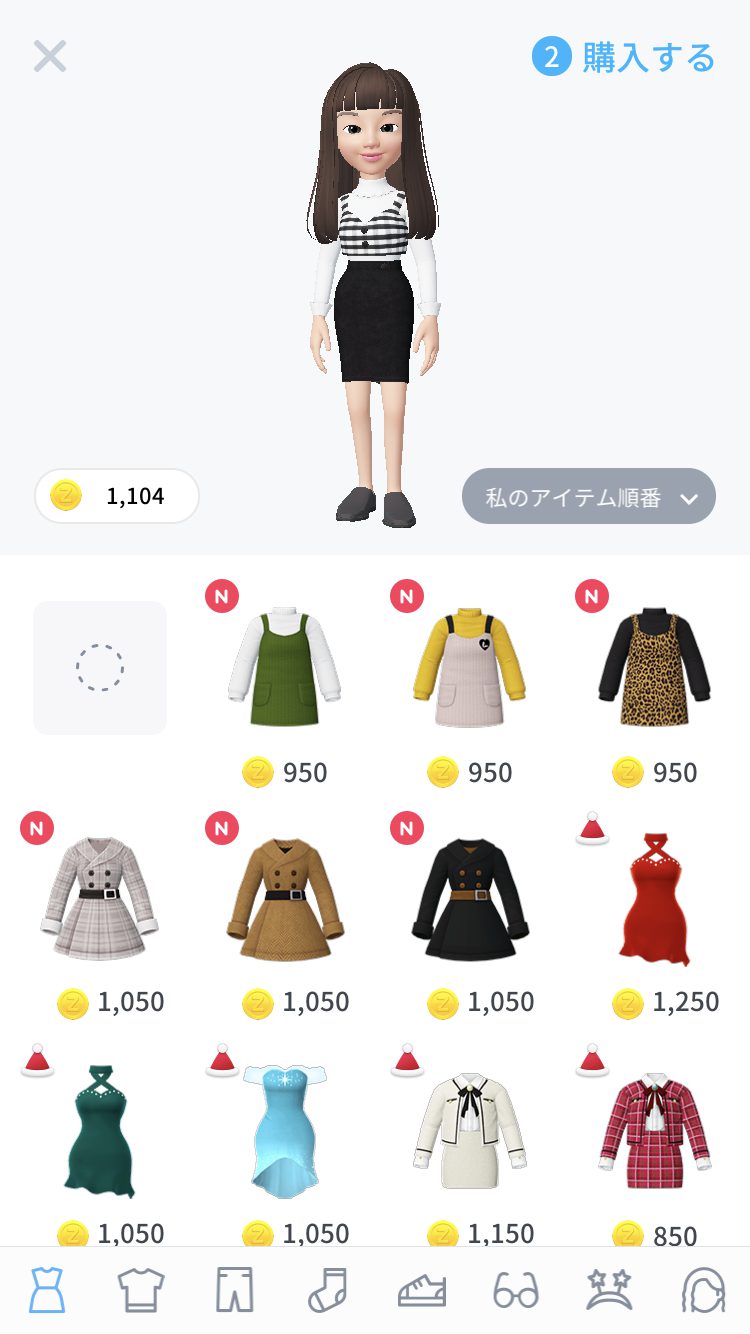
Task: Open the pants category tab
Action: [234, 1291]
